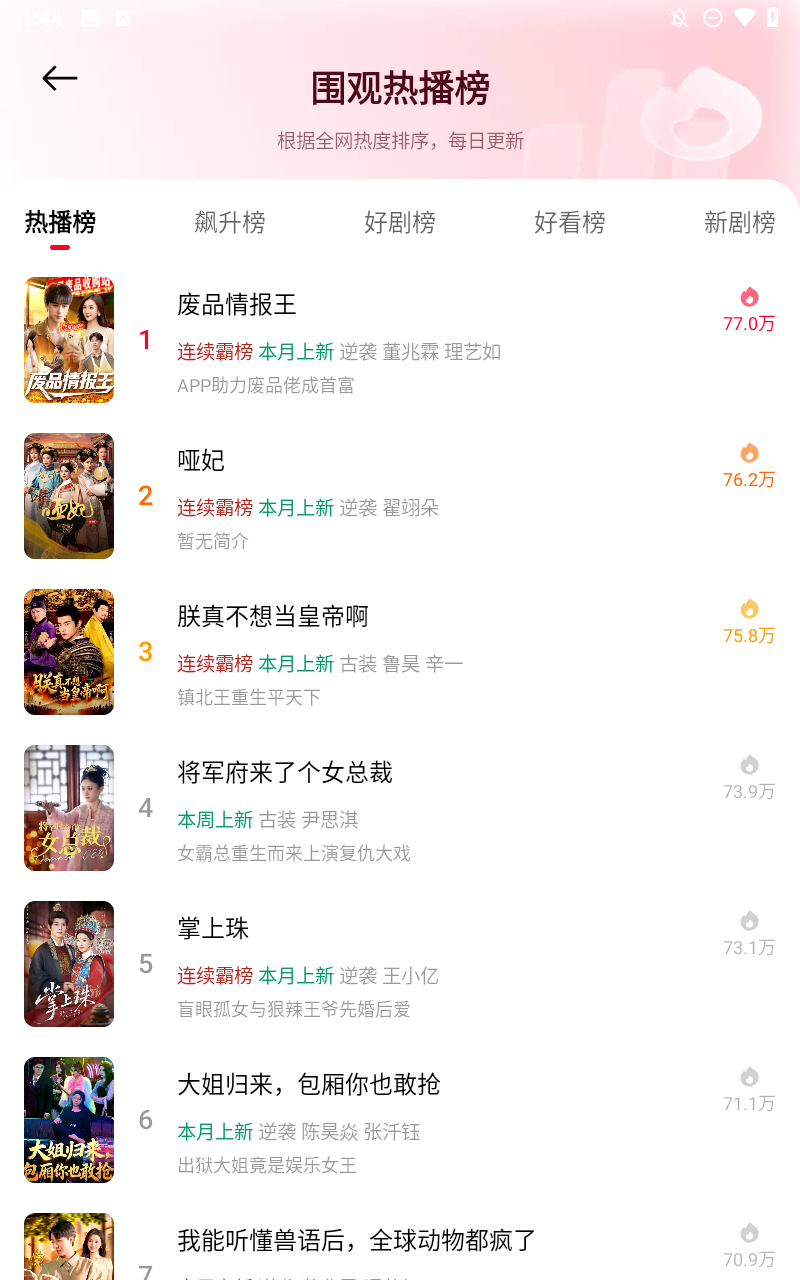Tap the battery charging icon in the status bar

(771, 18)
